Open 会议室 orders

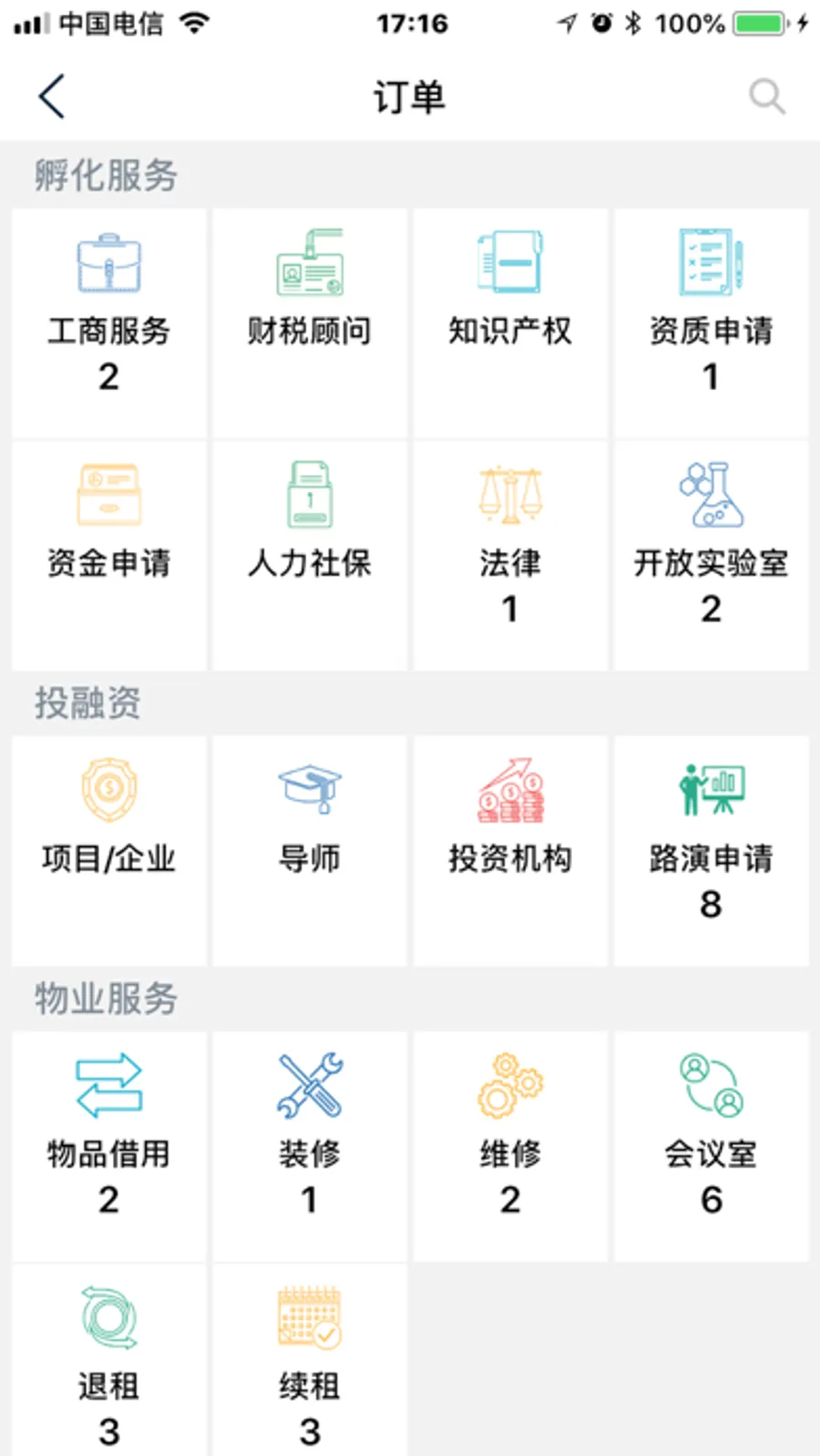point(711,1145)
